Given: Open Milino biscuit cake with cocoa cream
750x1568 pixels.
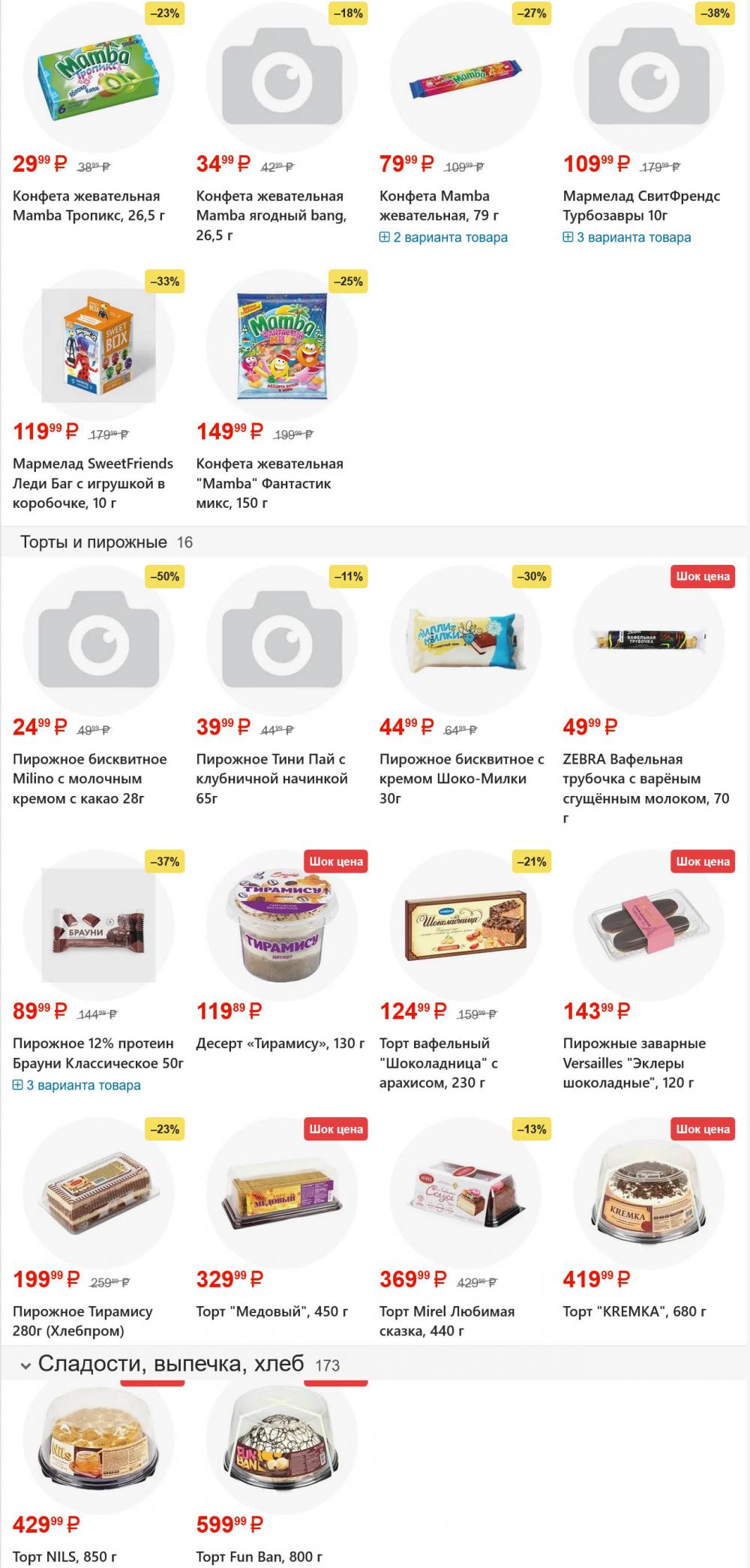Looking at the screenshot, I should pos(89,778).
